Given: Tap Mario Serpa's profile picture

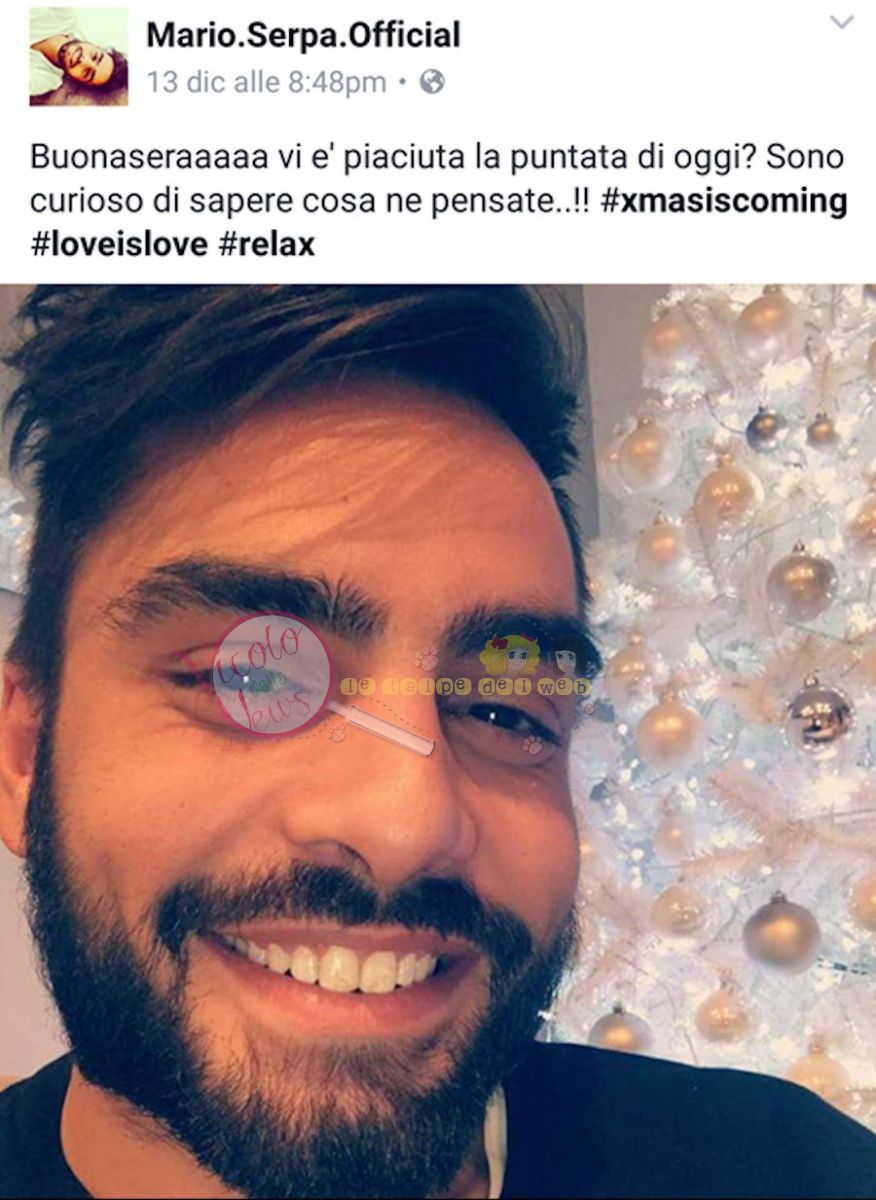Looking at the screenshot, I should pyautogui.click(x=79, y=56).
